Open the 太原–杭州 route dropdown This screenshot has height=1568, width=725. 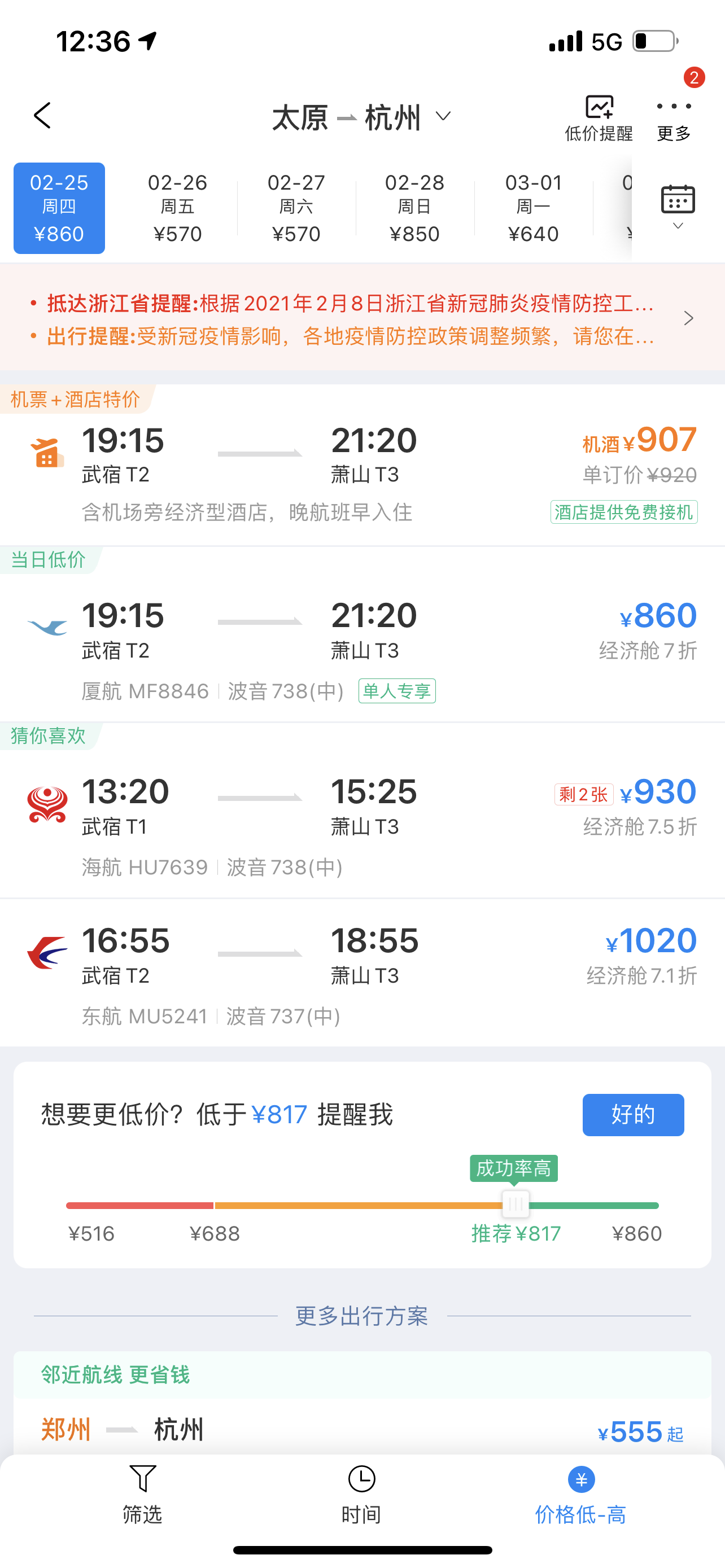tap(361, 117)
